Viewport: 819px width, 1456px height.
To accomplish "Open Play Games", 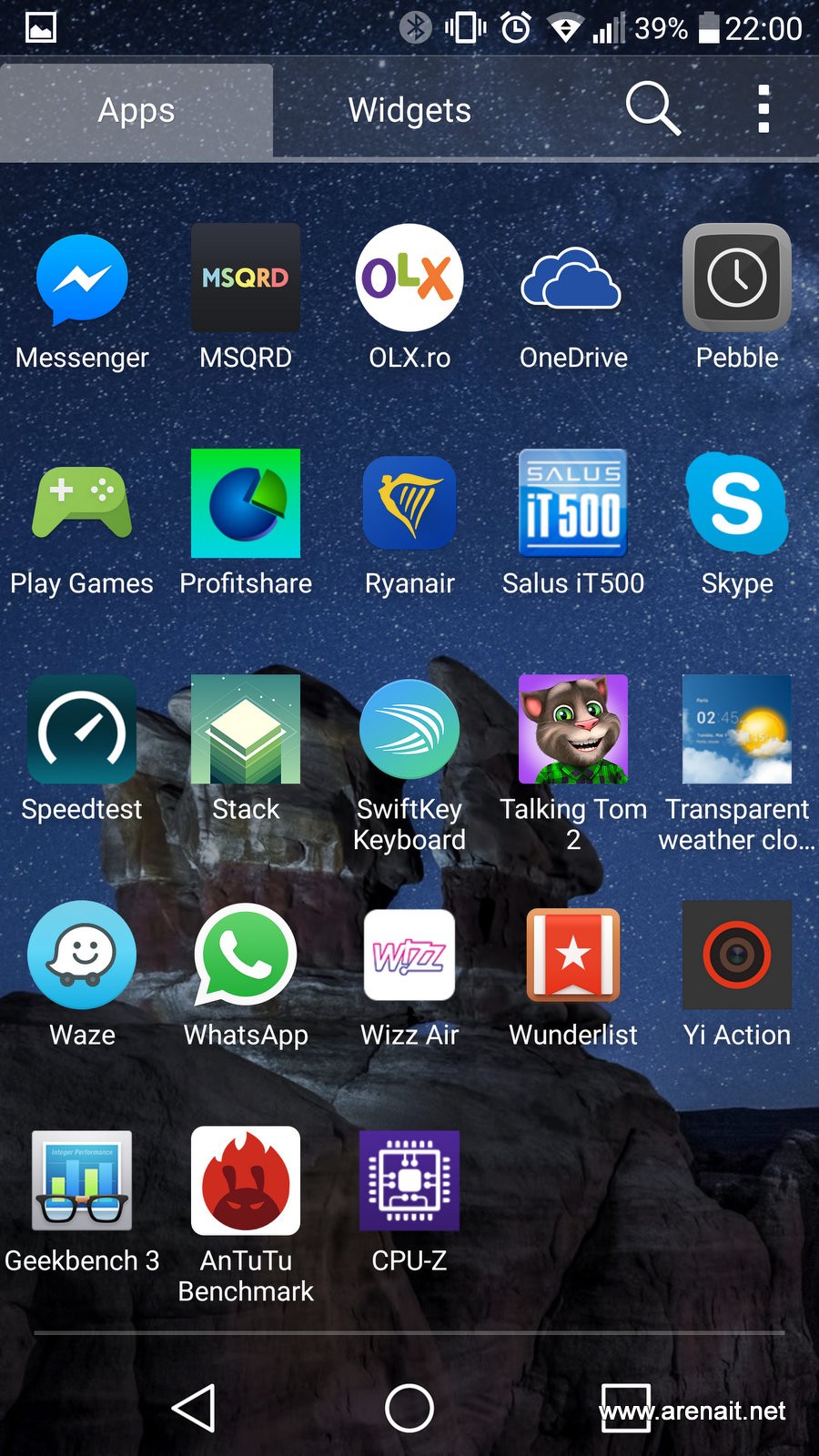I will [x=82, y=503].
